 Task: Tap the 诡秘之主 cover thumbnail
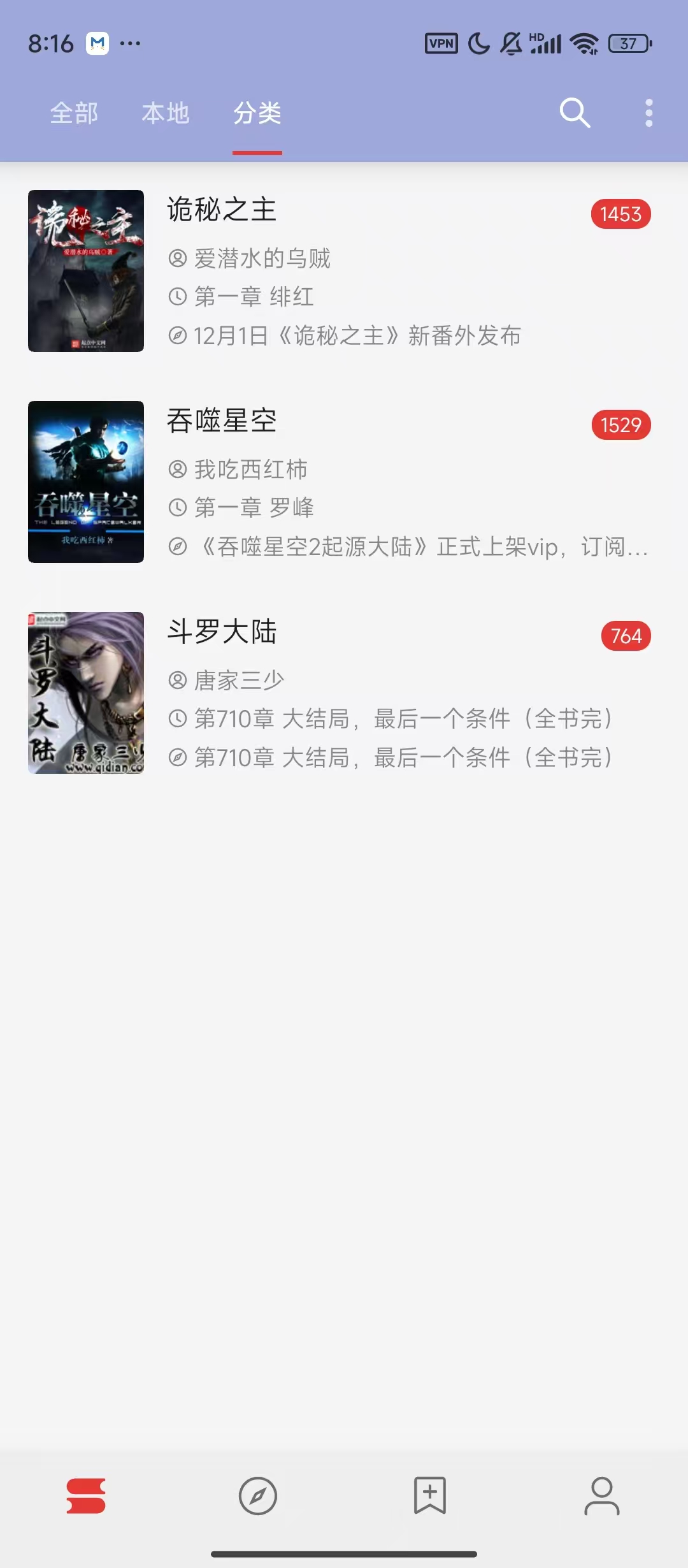[x=86, y=271]
